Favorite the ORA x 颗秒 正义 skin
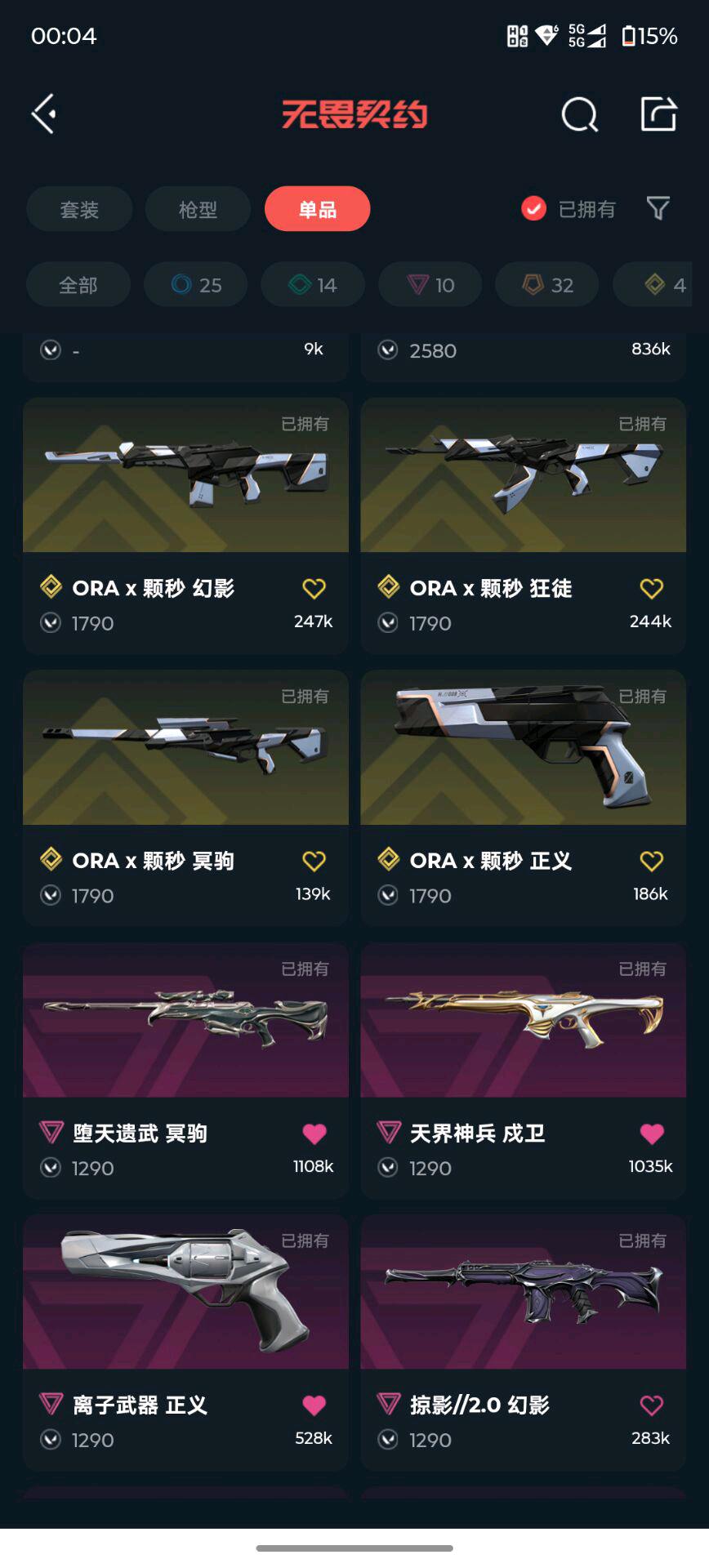The width and height of the screenshot is (709, 1568). (651, 861)
